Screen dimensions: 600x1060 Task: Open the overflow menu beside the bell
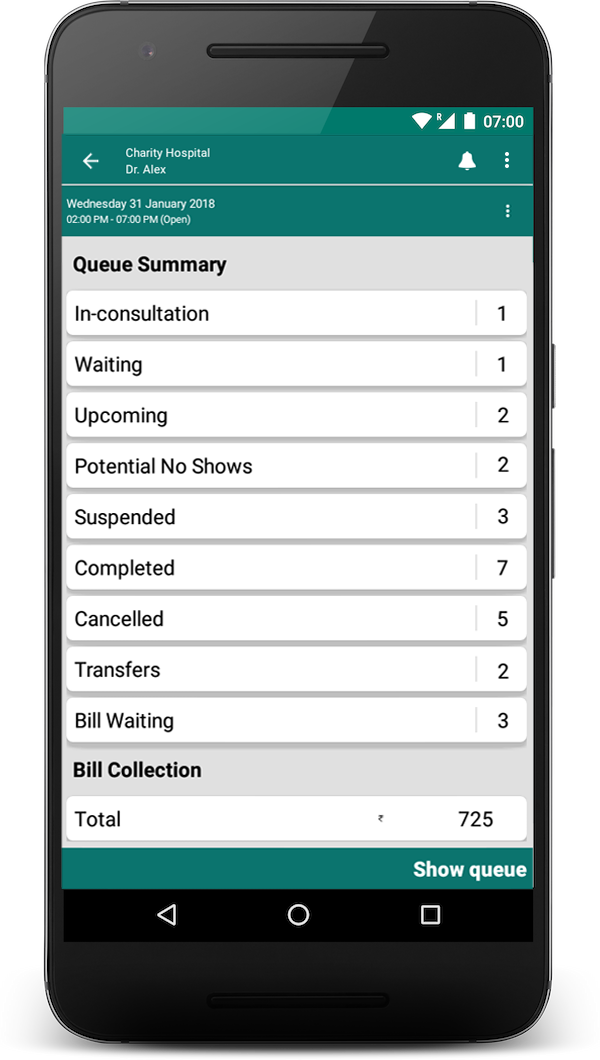[507, 161]
